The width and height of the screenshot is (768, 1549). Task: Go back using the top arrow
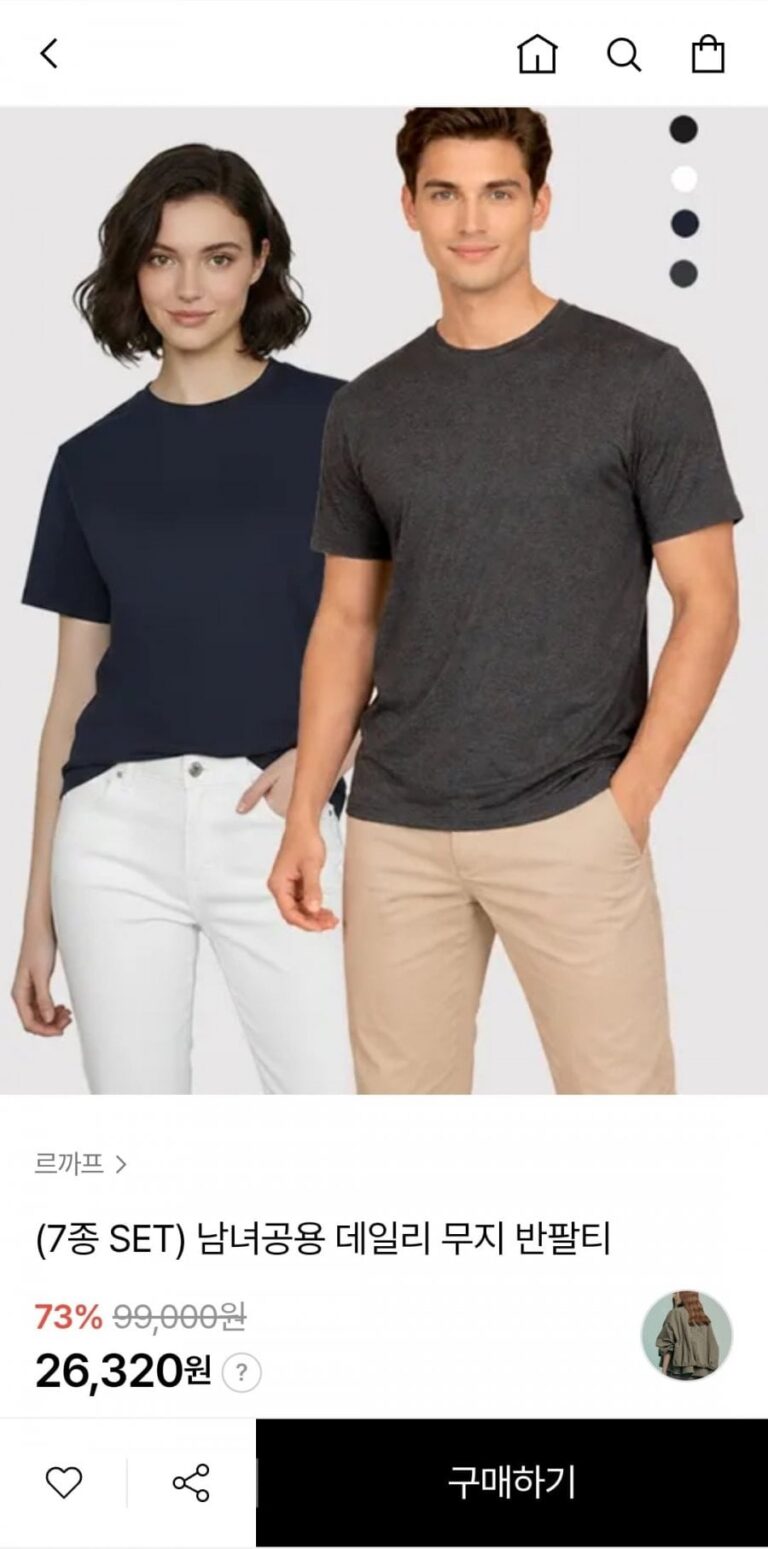pyautogui.click(x=49, y=53)
